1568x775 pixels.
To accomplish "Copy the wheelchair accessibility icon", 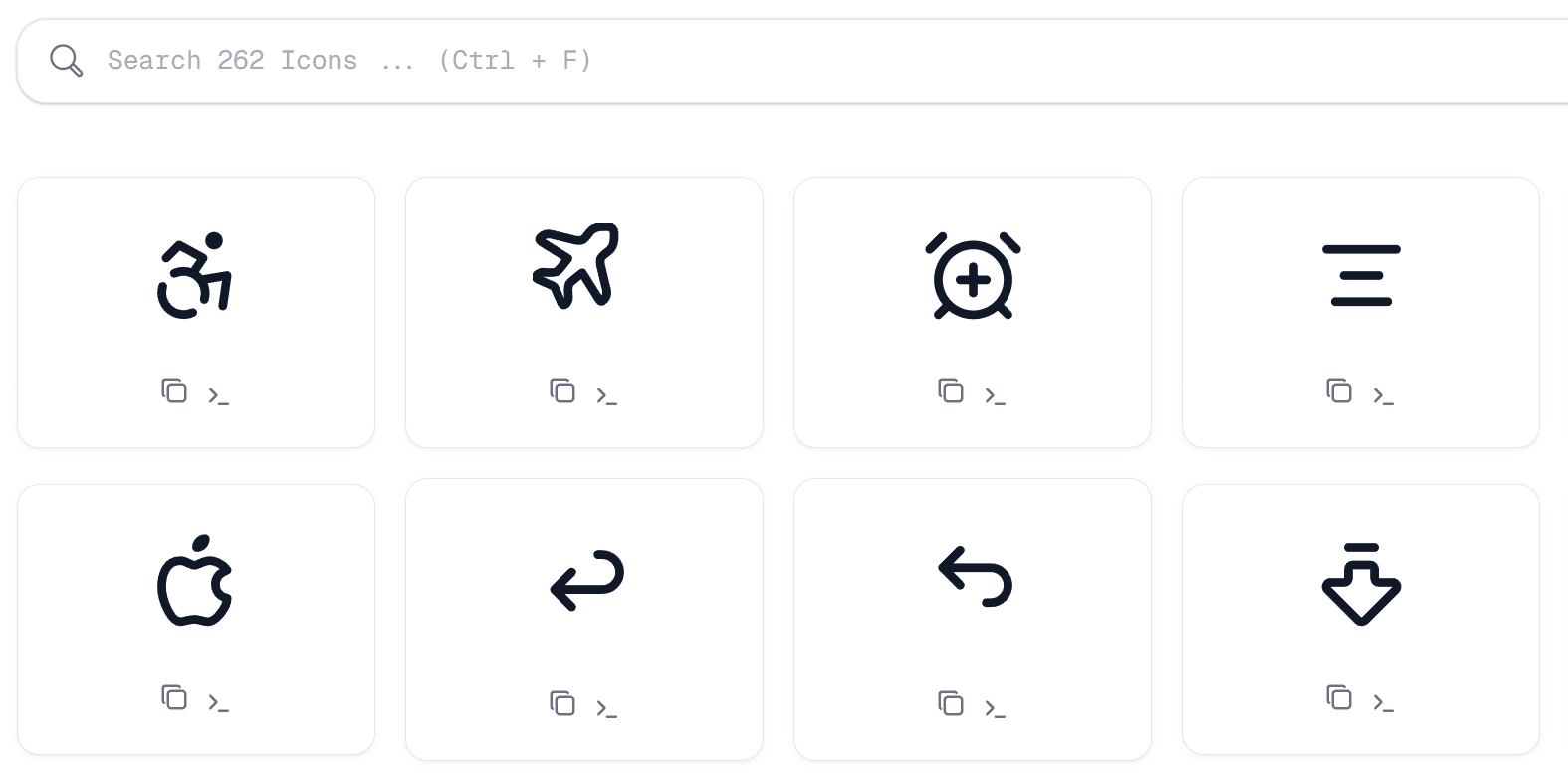I will click(x=174, y=390).
